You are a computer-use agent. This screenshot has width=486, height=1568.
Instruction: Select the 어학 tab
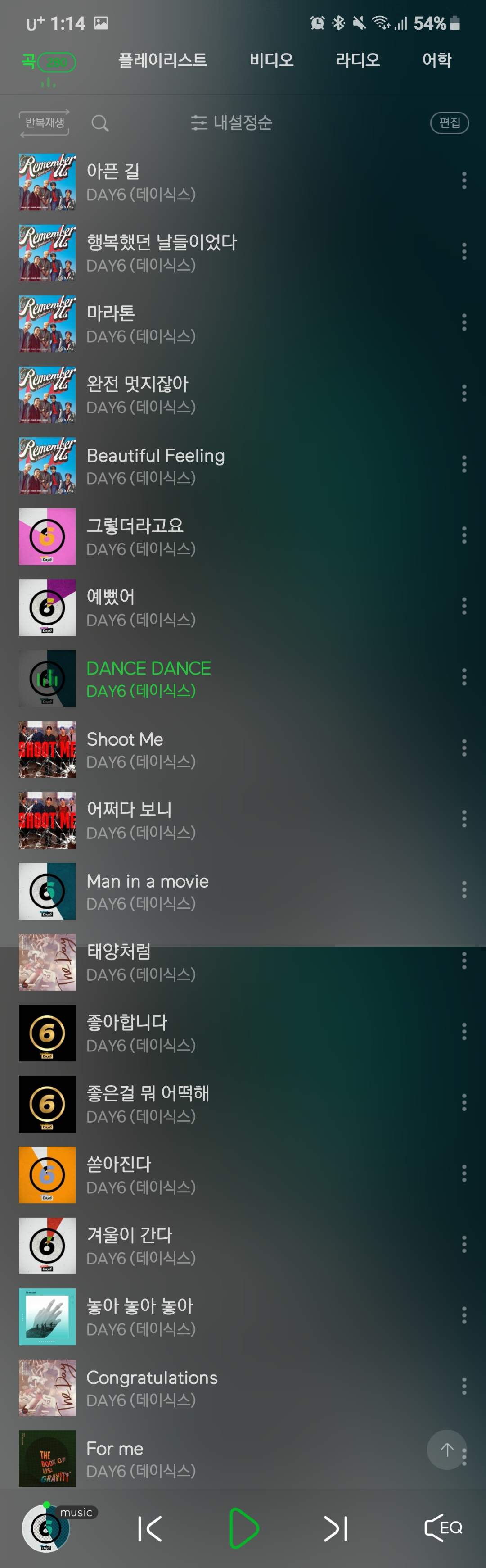click(x=437, y=60)
